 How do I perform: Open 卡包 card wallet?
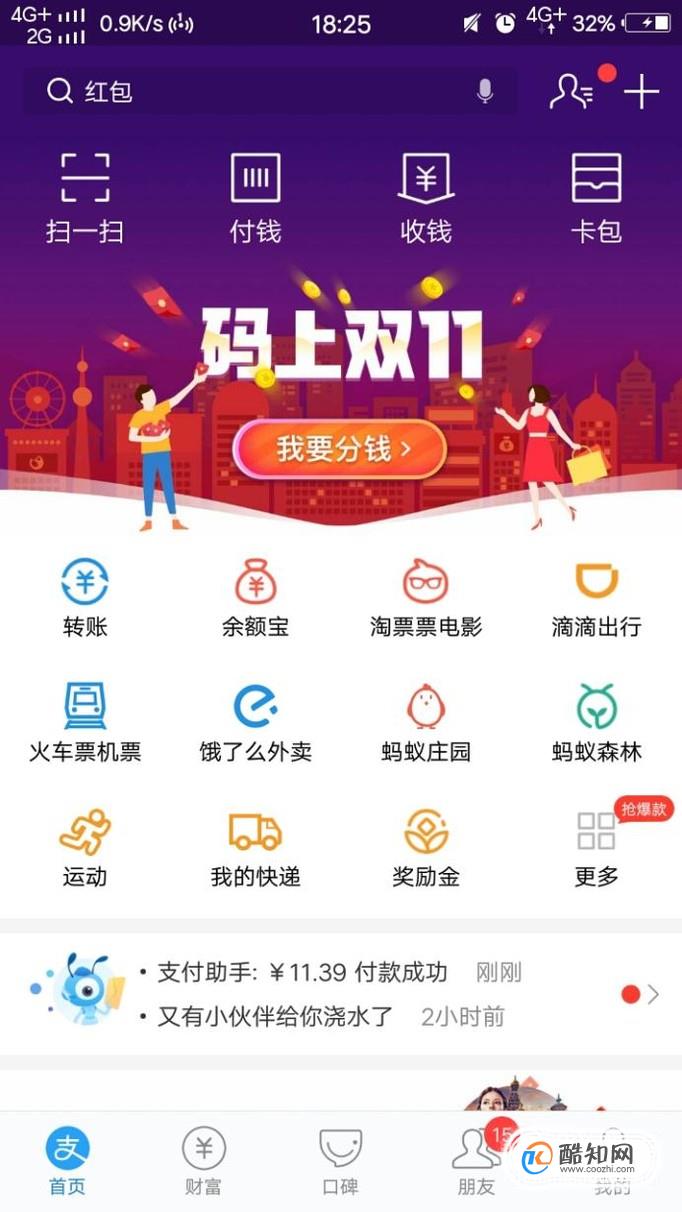[x=597, y=198]
